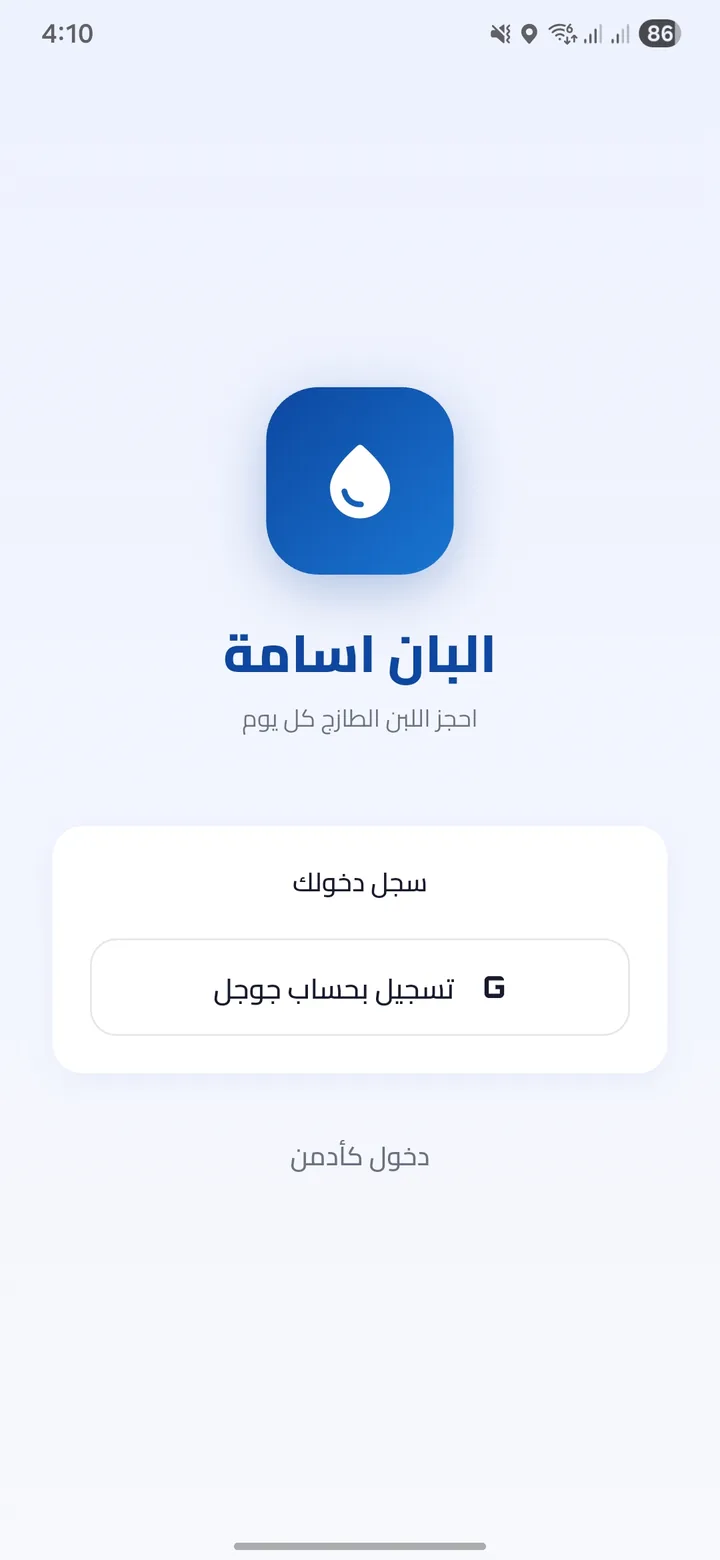The width and height of the screenshot is (720, 1560).
Task: Click the Wi-Fi signal icon in status bar
Action: pyautogui.click(x=558, y=34)
